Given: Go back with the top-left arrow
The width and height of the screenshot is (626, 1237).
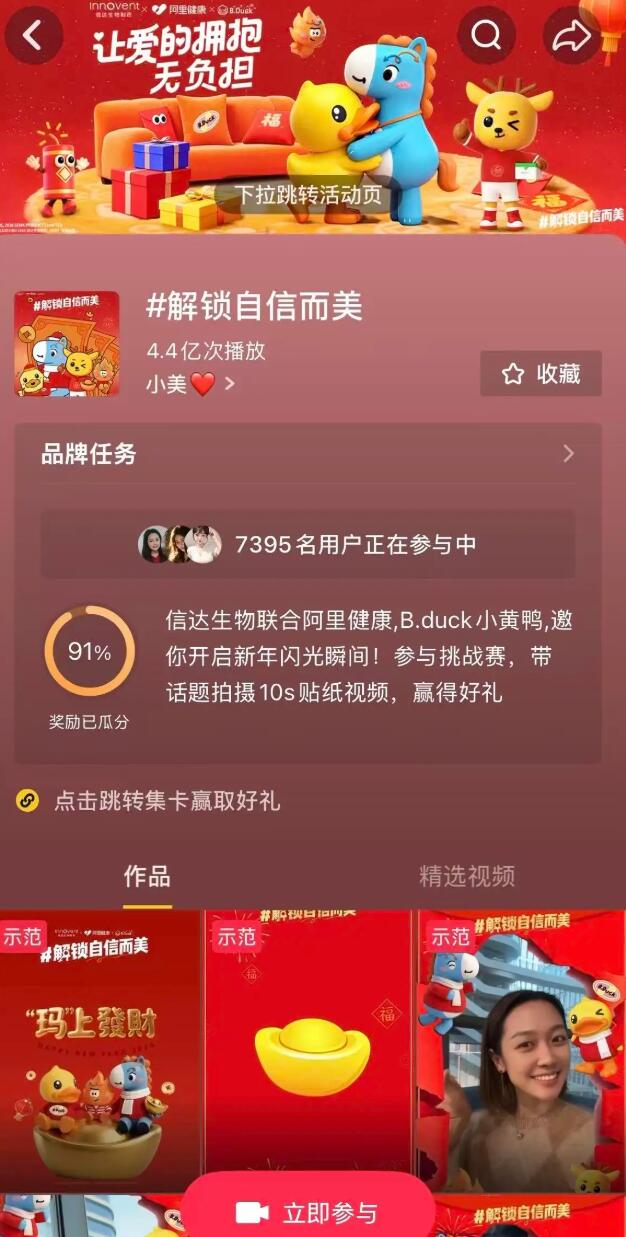Looking at the screenshot, I should click(33, 37).
